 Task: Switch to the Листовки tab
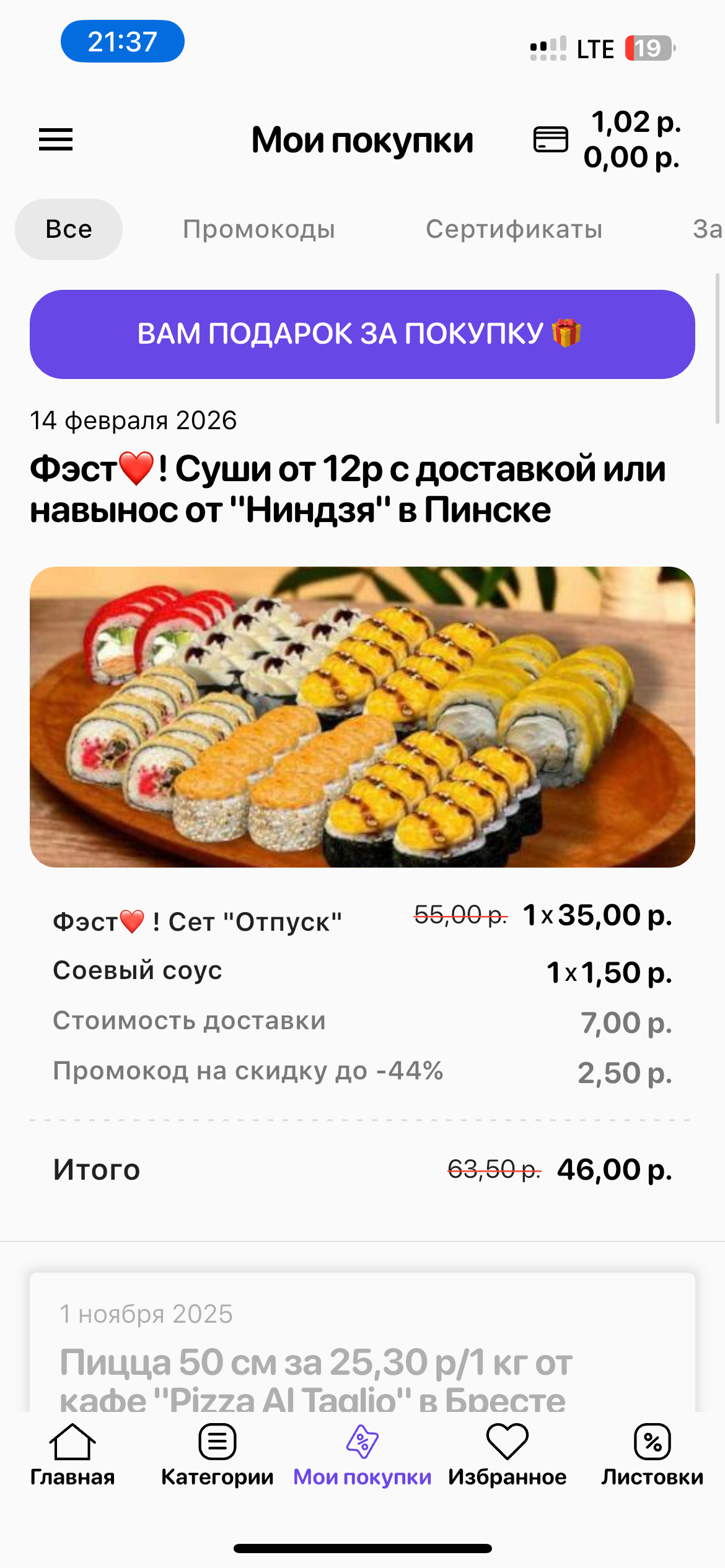coord(652,1455)
